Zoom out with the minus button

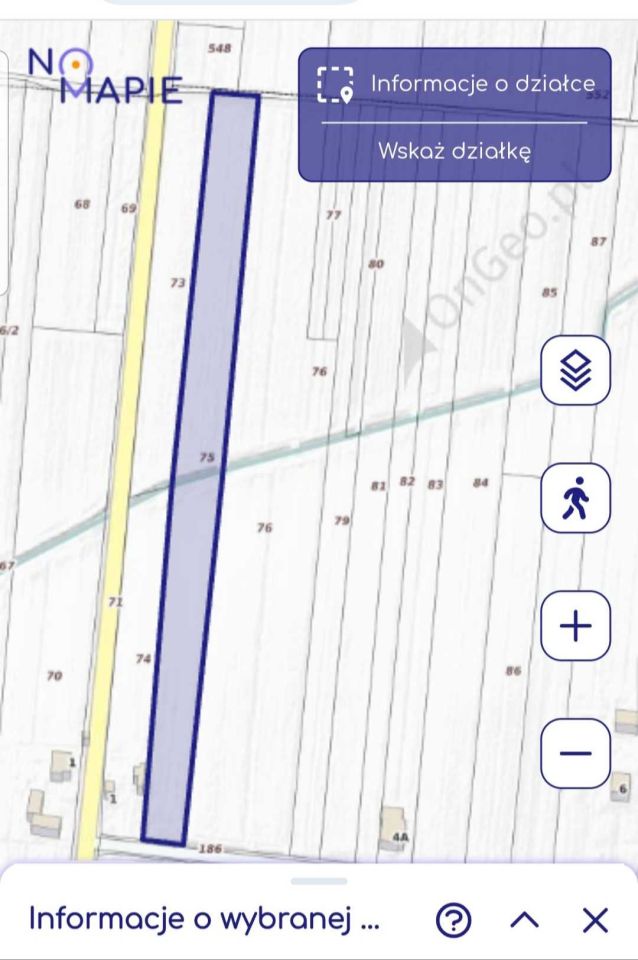click(x=575, y=753)
